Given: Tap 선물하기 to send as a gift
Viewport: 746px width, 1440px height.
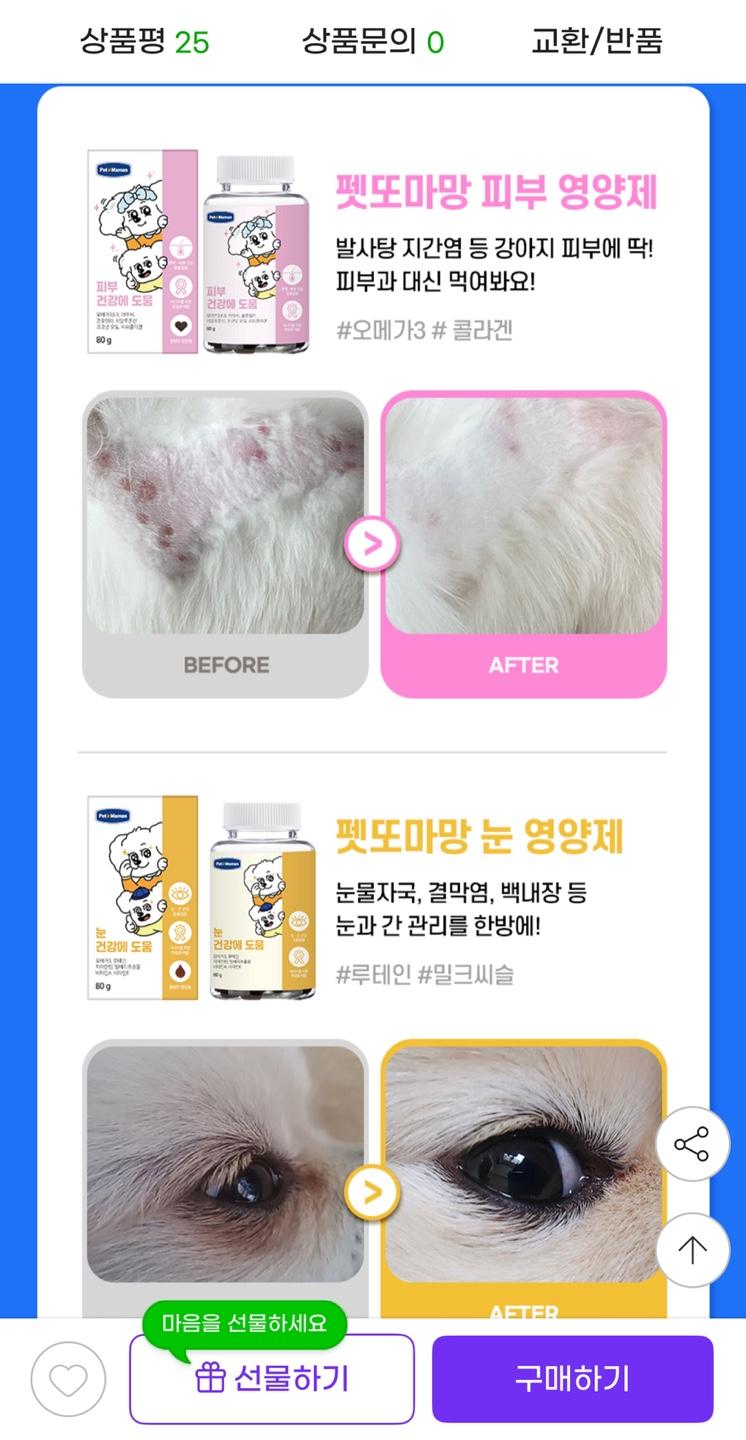Looking at the screenshot, I should (x=272, y=1379).
